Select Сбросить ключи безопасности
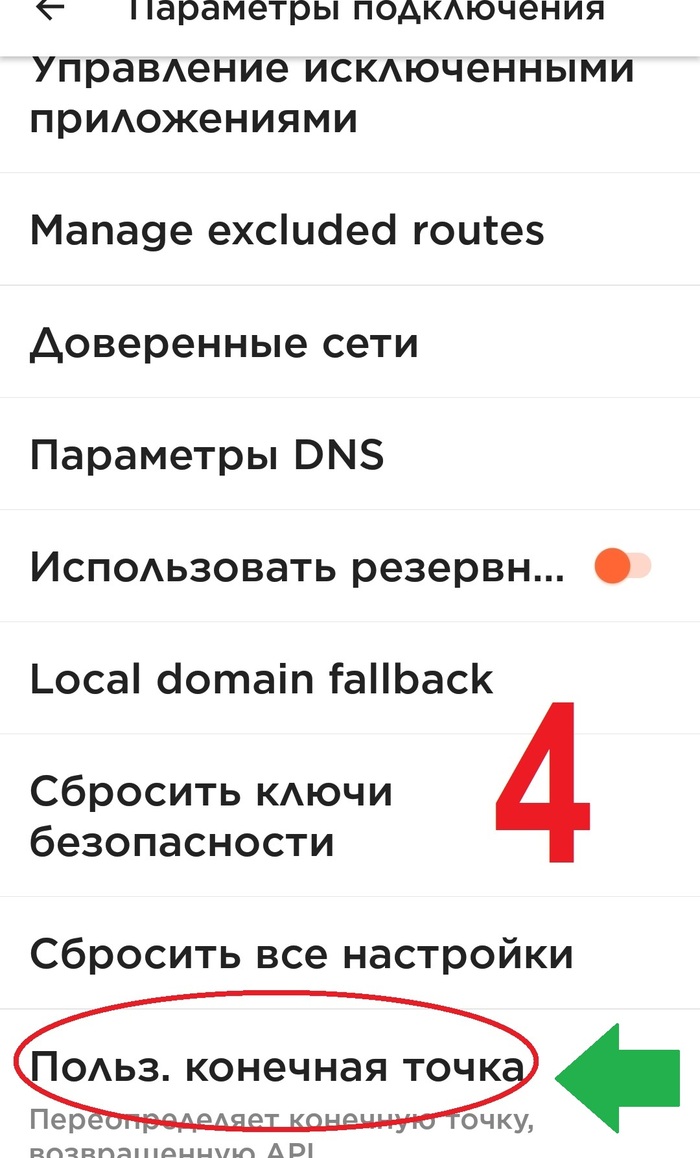700x1158 pixels. pyautogui.click(x=210, y=816)
